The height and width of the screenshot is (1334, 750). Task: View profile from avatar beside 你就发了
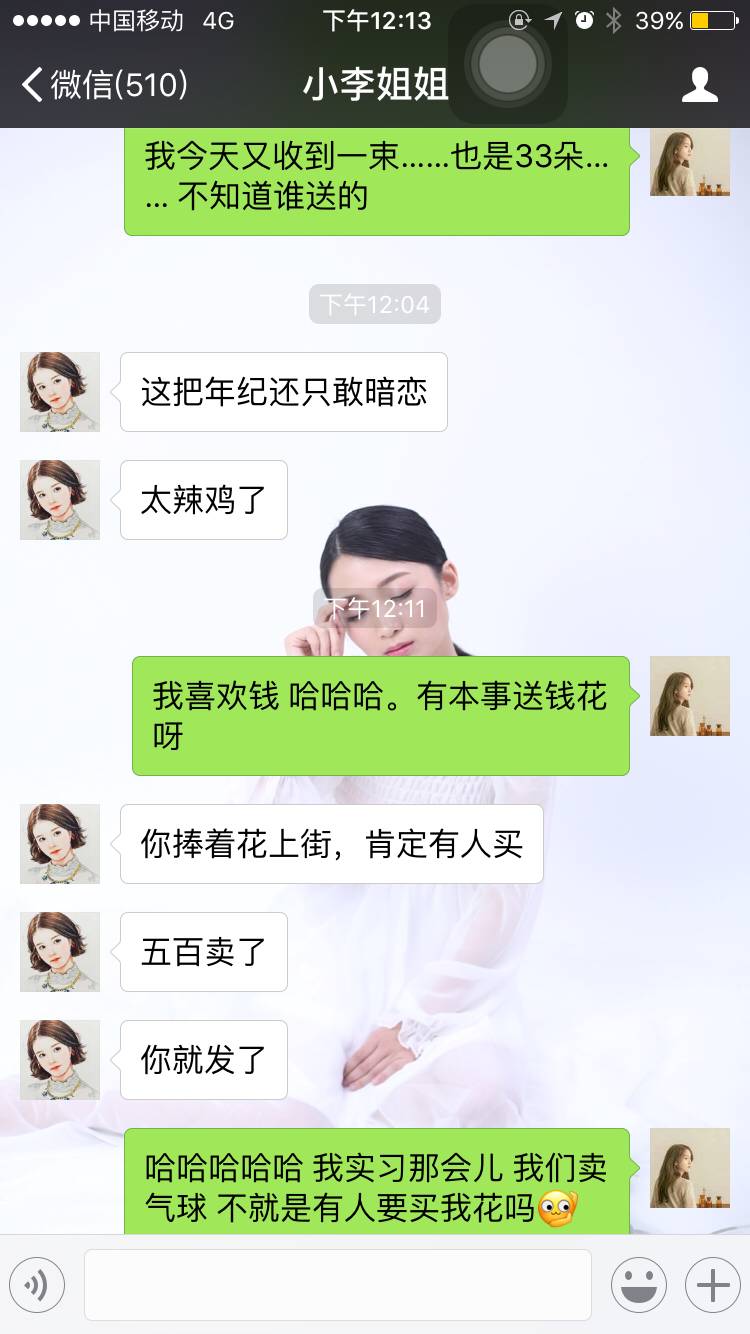[60, 1060]
